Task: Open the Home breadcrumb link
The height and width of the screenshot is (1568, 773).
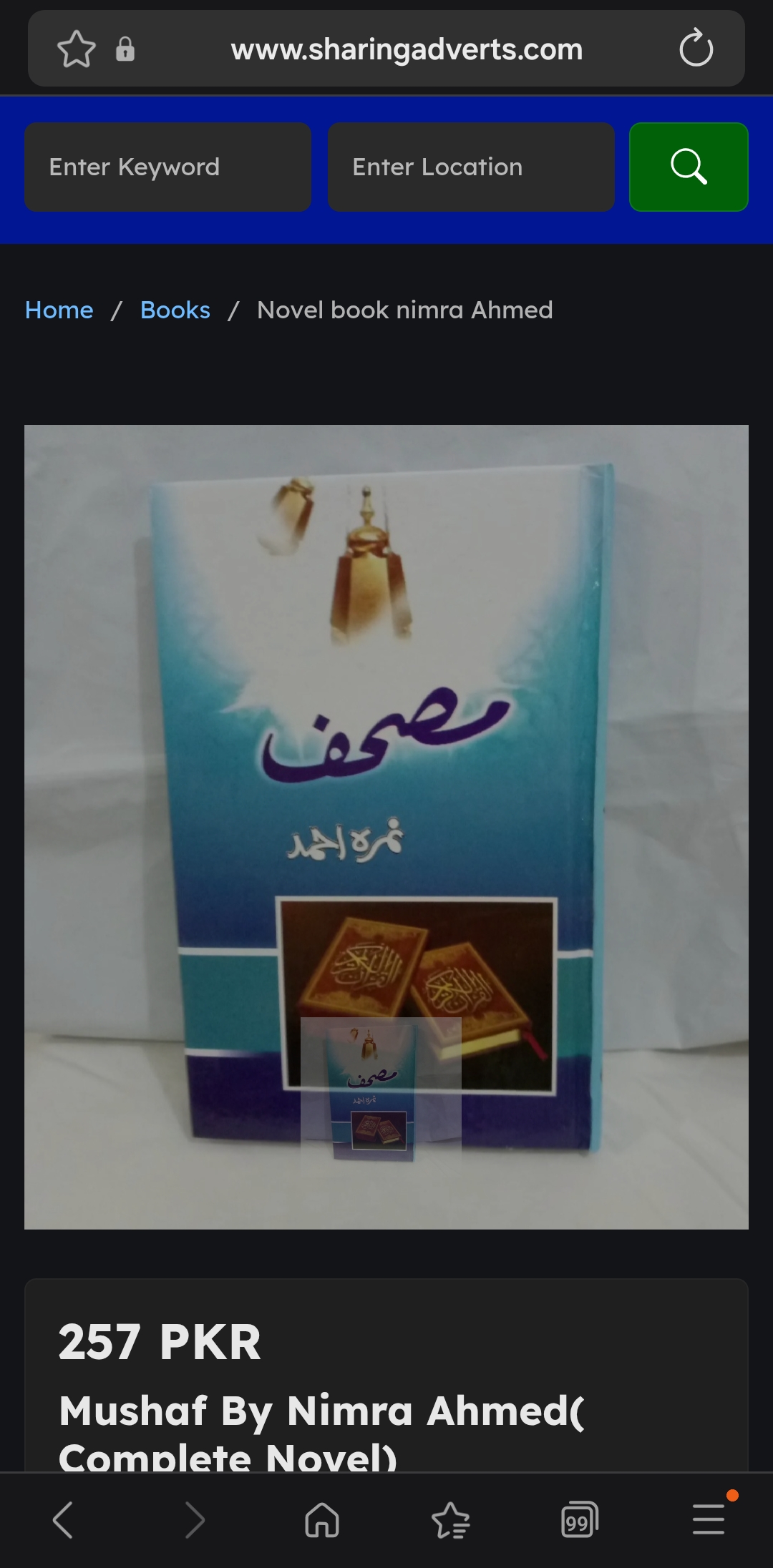Action: tap(59, 310)
